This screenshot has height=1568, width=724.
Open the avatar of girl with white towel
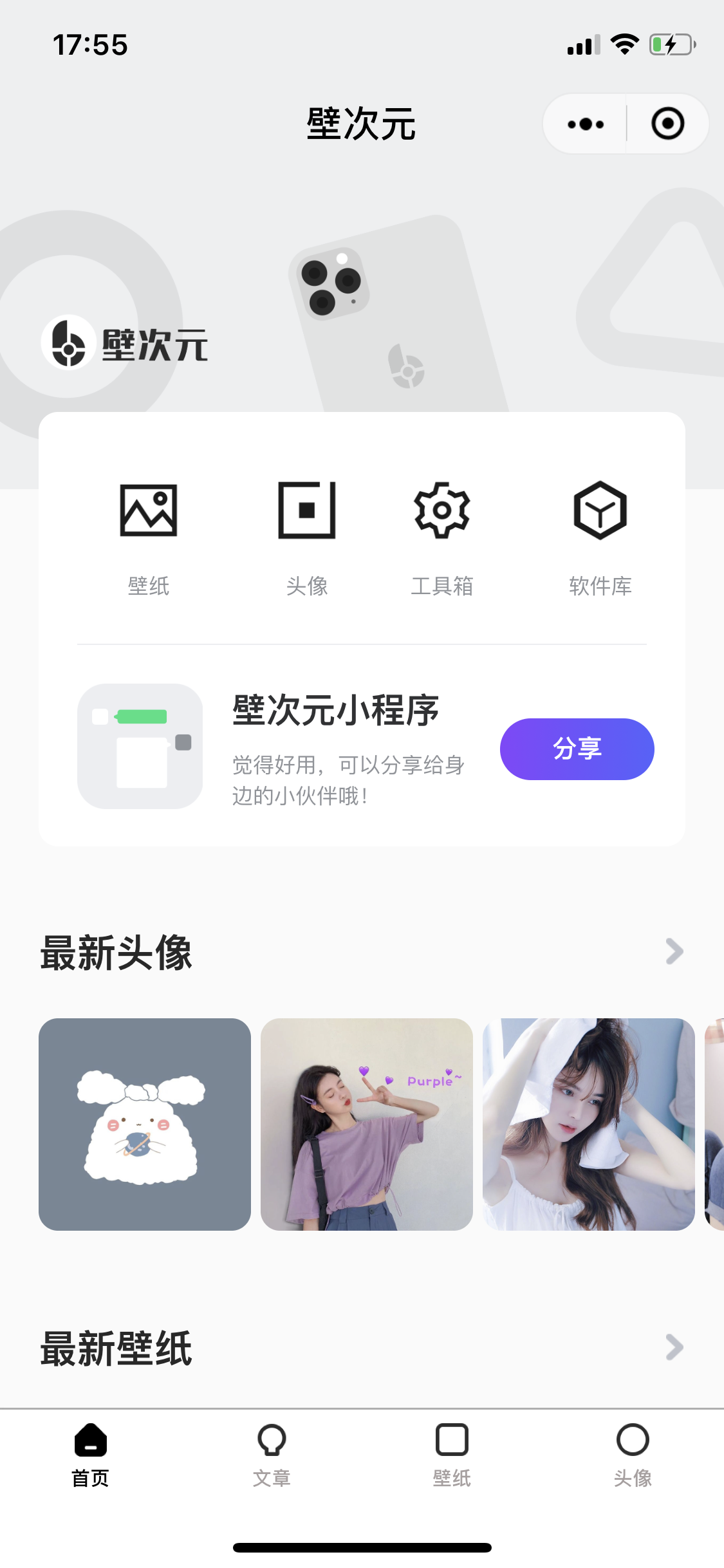click(x=589, y=1124)
